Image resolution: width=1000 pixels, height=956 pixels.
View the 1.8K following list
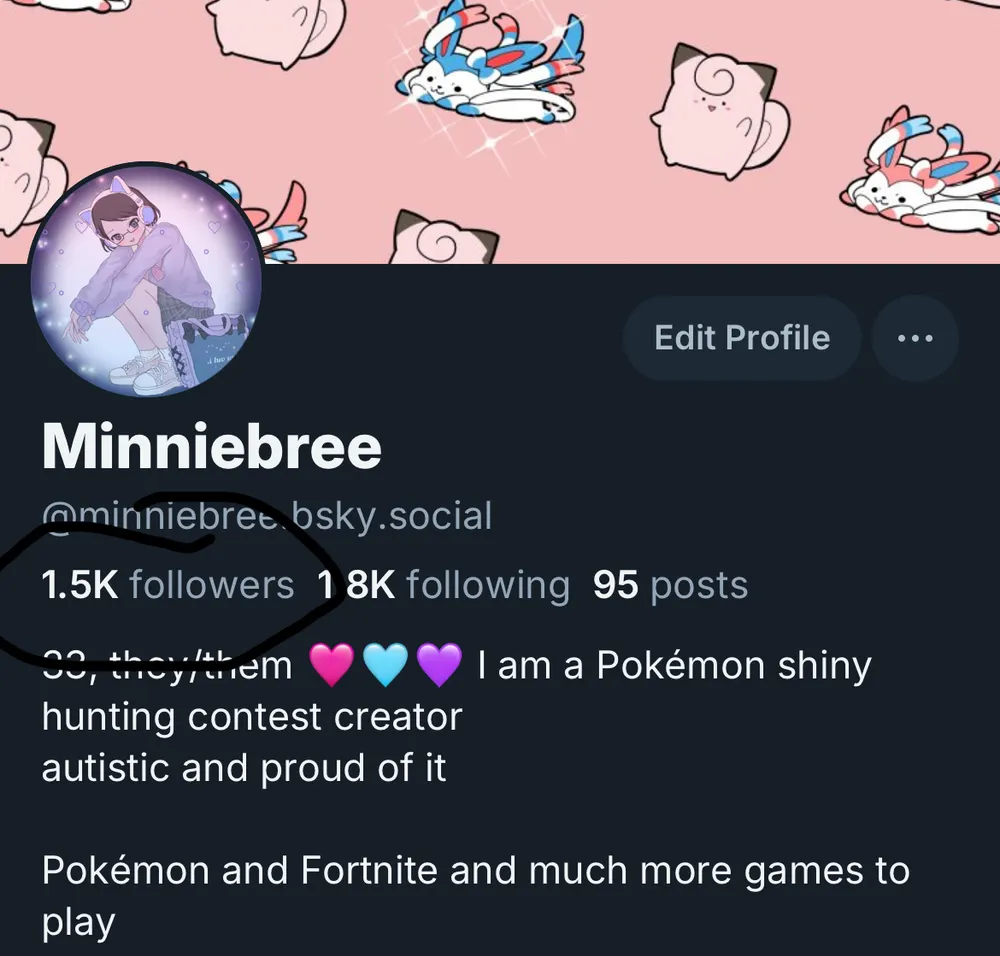(443, 585)
